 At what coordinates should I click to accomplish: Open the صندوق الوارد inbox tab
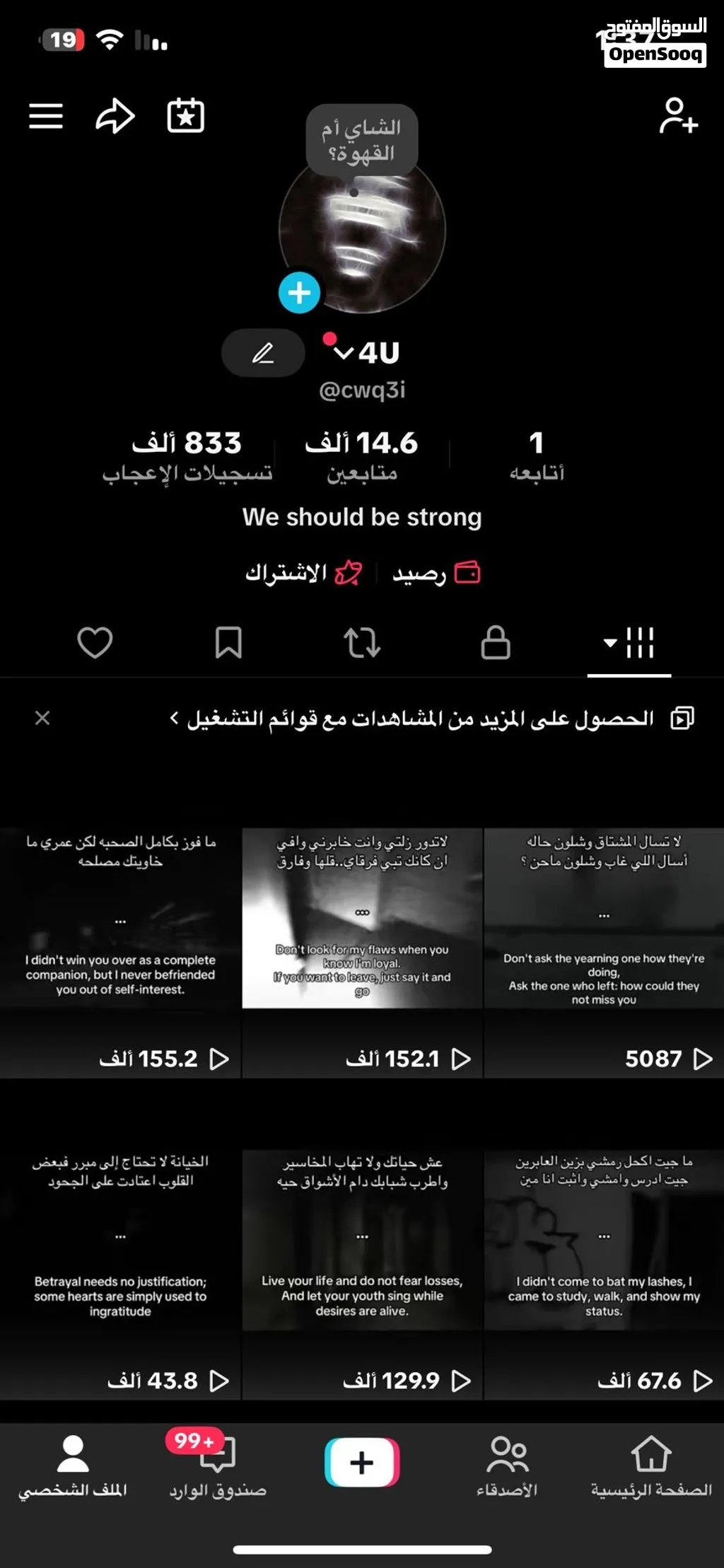click(218, 1467)
